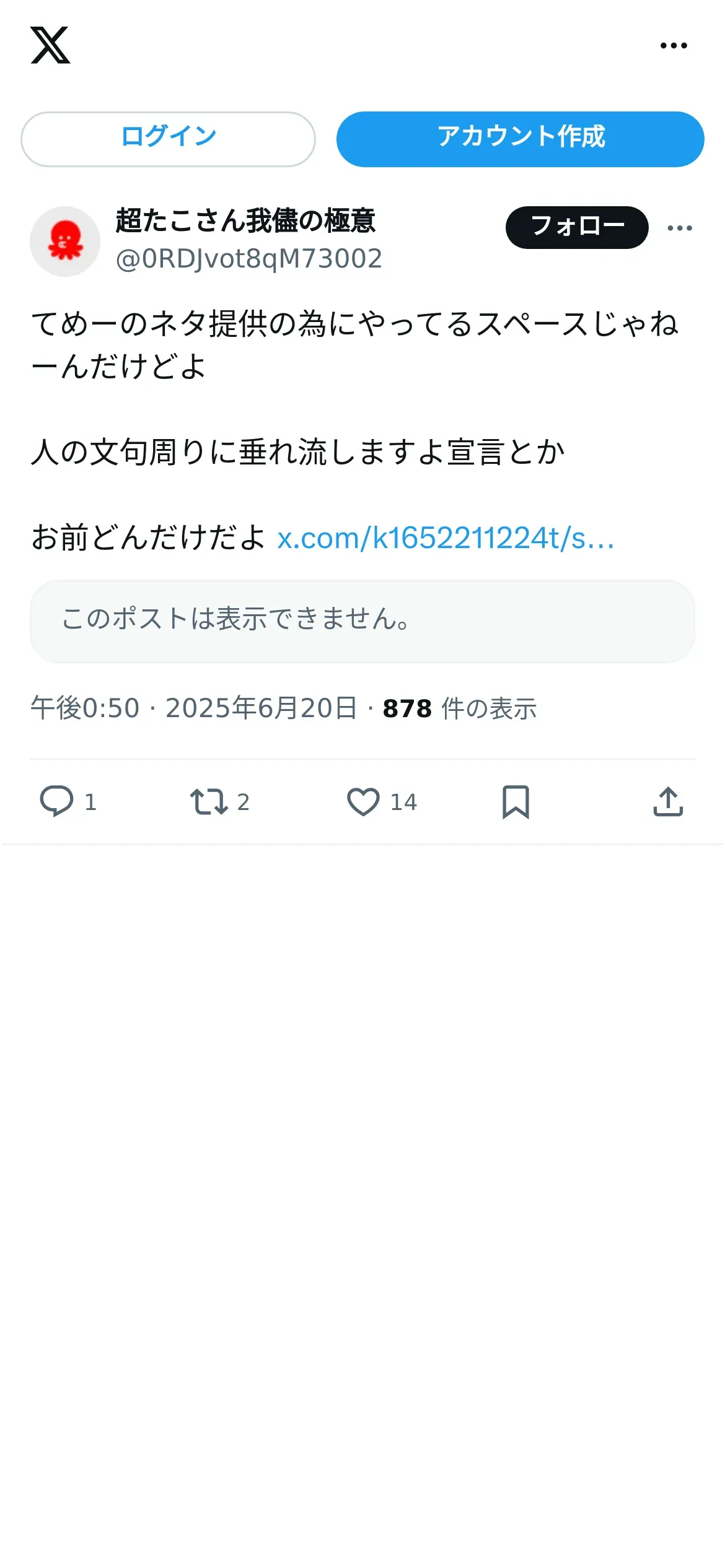Viewport: 725px width, 1568px height.
Task: Tap the reply icon with 1 comment
Action: (56, 801)
